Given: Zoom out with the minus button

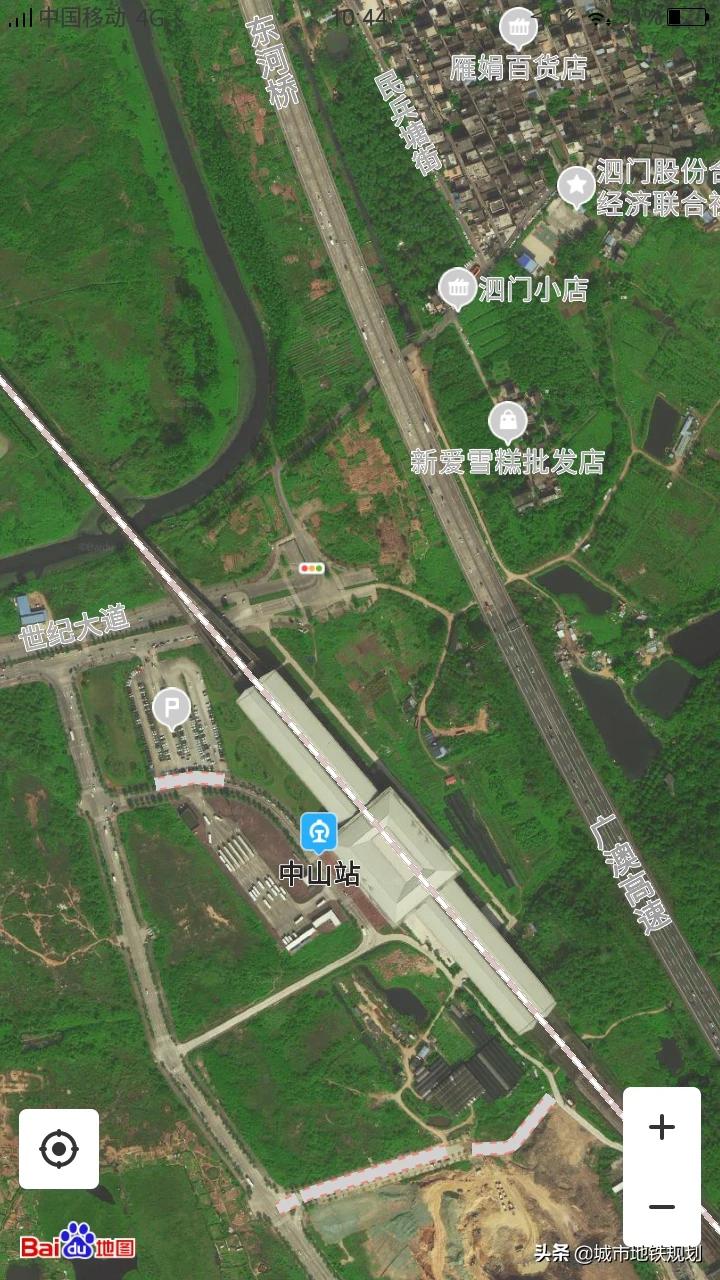Looking at the screenshot, I should [662, 1207].
